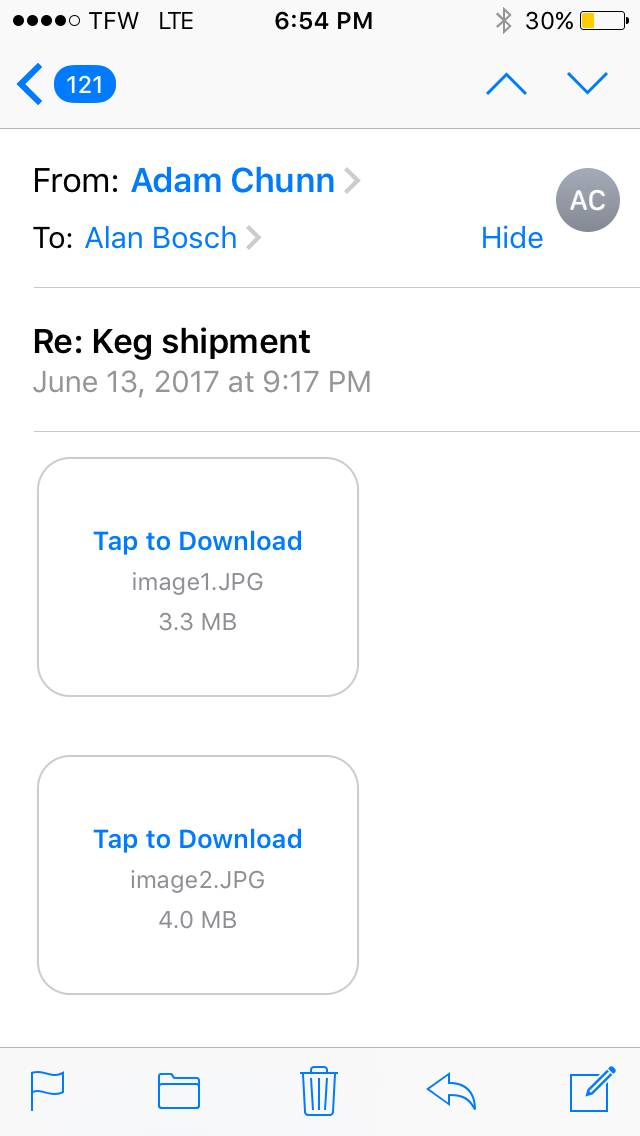Delete this email with the trash icon
The image size is (640, 1136).
click(x=319, y=1090)
